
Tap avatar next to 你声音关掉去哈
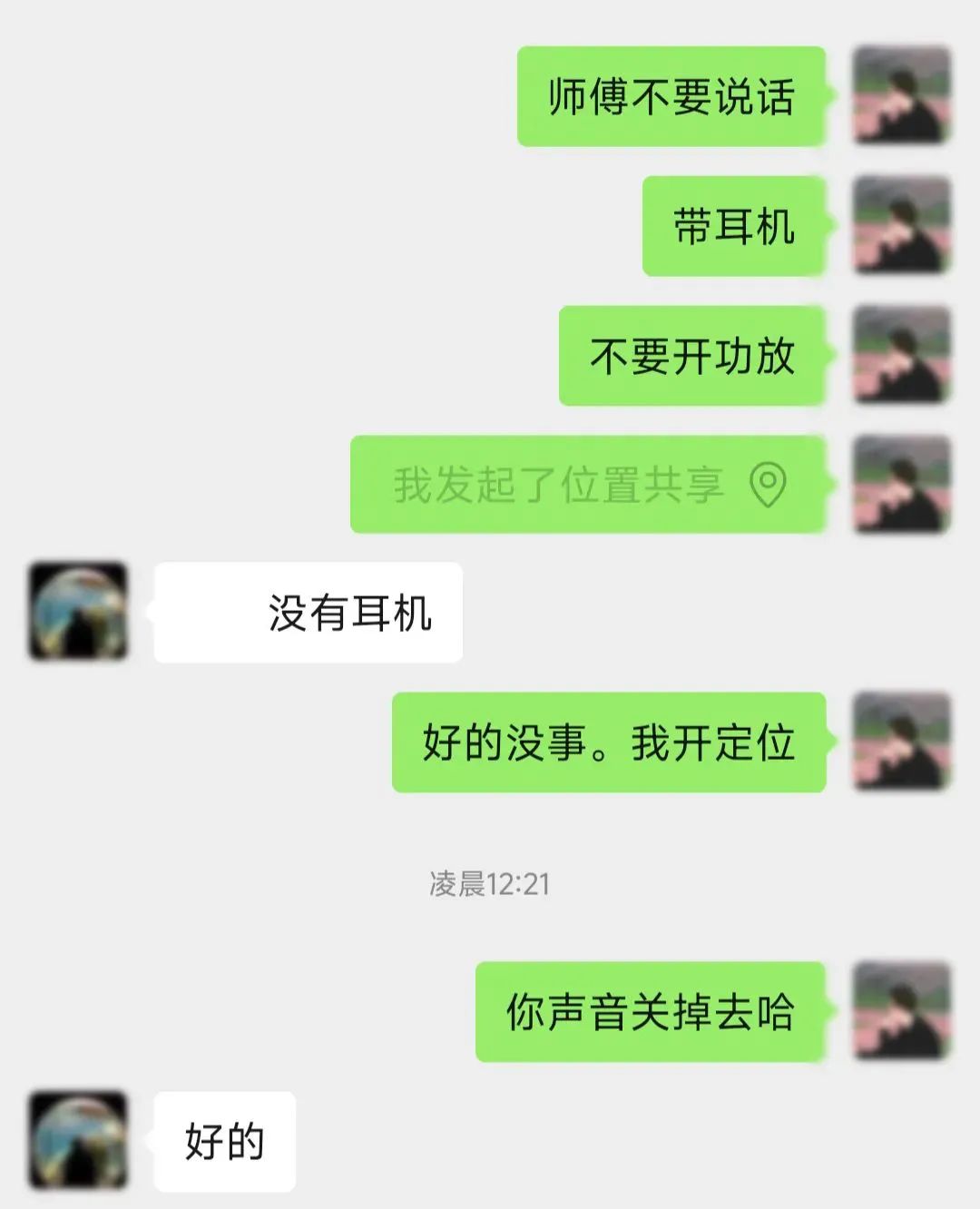901,1011
